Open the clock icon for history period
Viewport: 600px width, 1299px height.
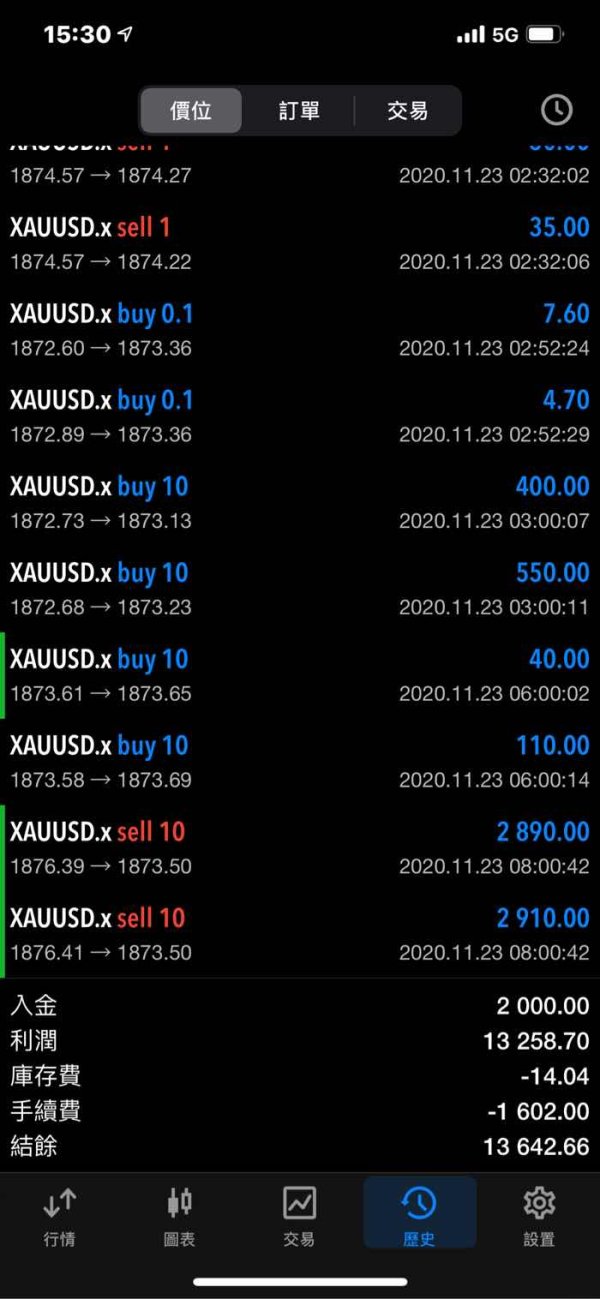tap(556, 110)
